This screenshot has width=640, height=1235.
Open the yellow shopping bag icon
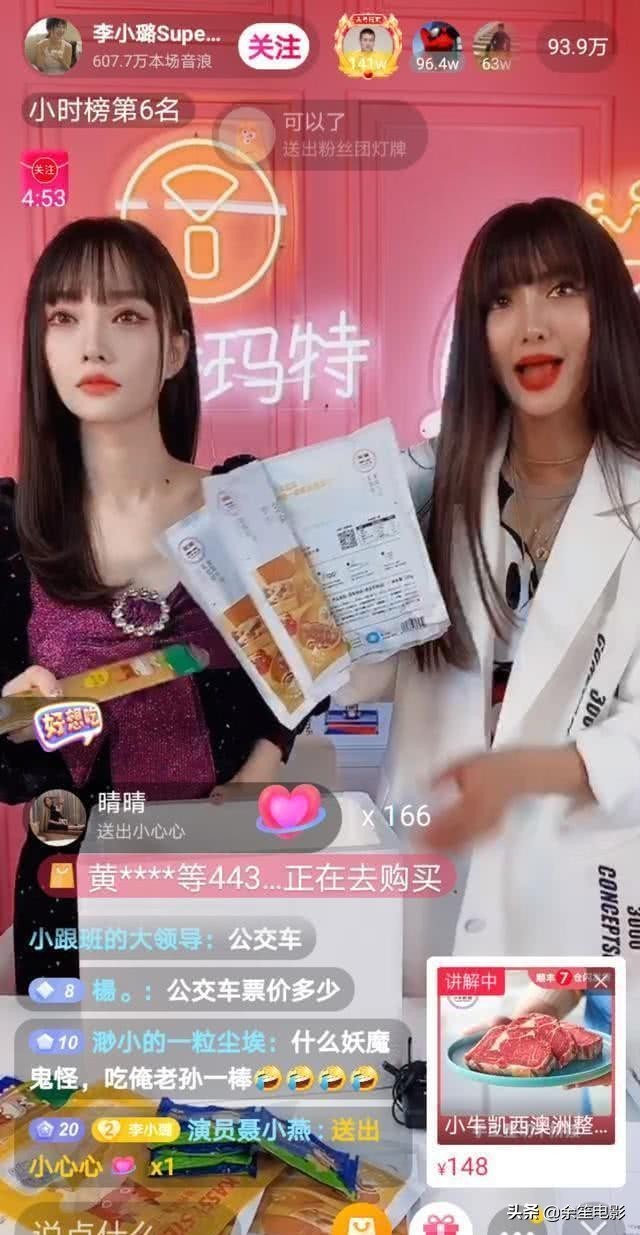coord(361,1223)
